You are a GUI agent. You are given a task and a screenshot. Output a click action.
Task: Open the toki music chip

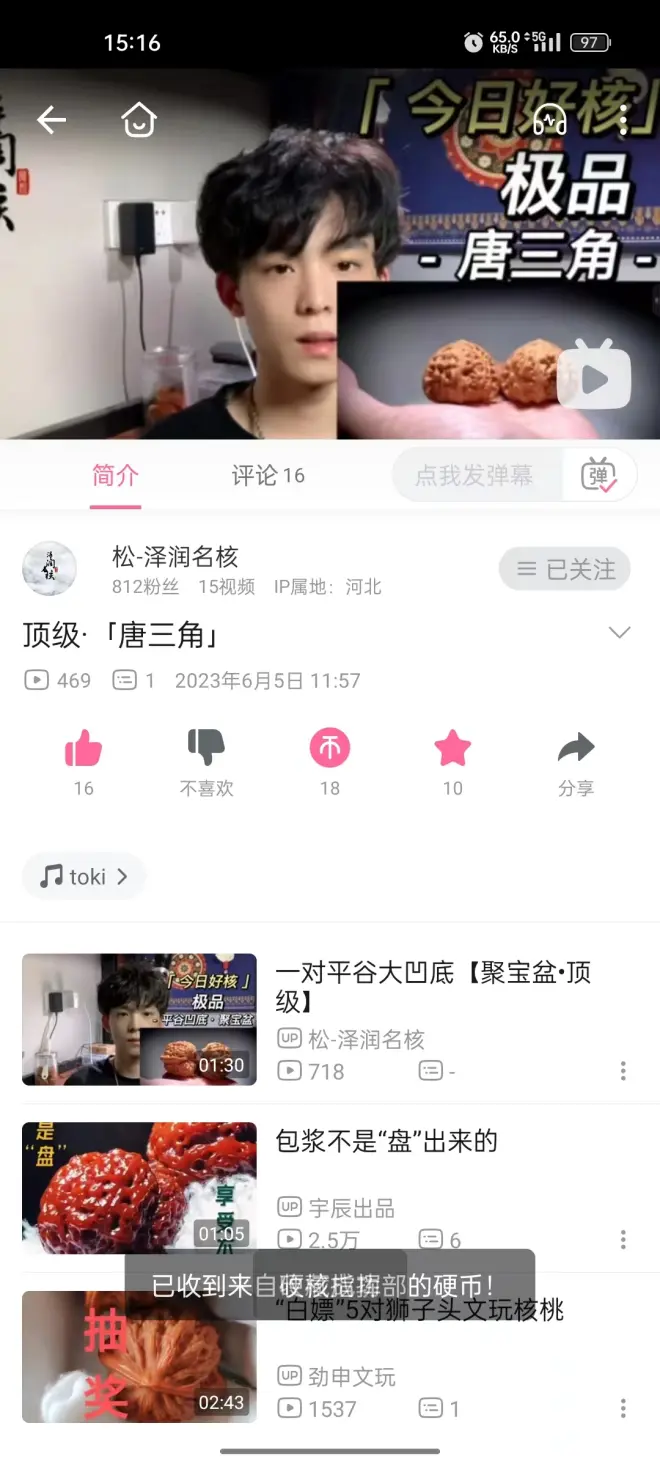pos(84,877)
